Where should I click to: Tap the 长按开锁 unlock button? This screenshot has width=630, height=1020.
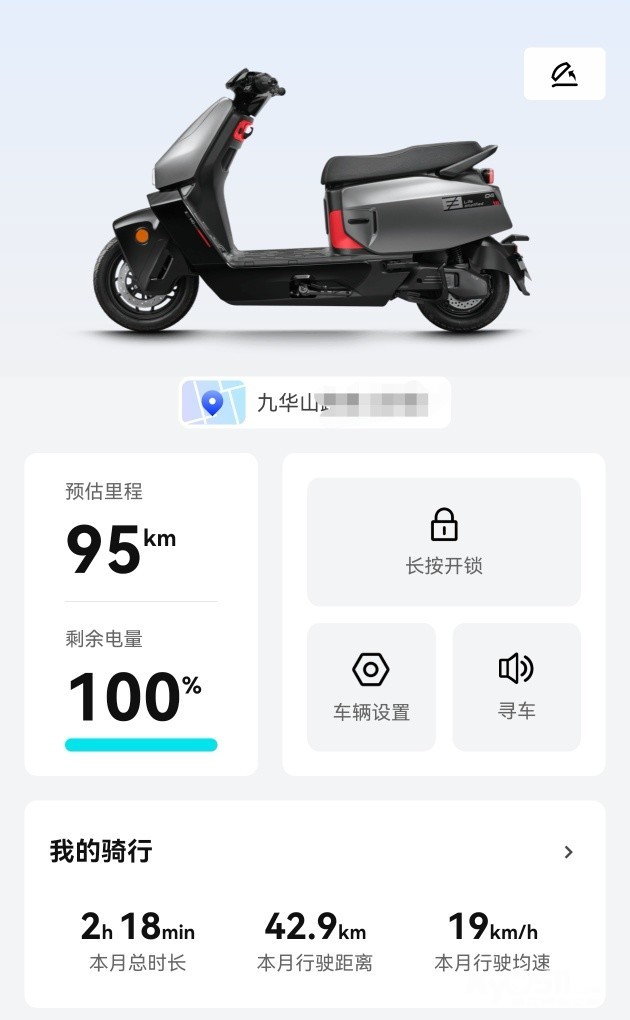pyautogui.click(x=443, y=541)
